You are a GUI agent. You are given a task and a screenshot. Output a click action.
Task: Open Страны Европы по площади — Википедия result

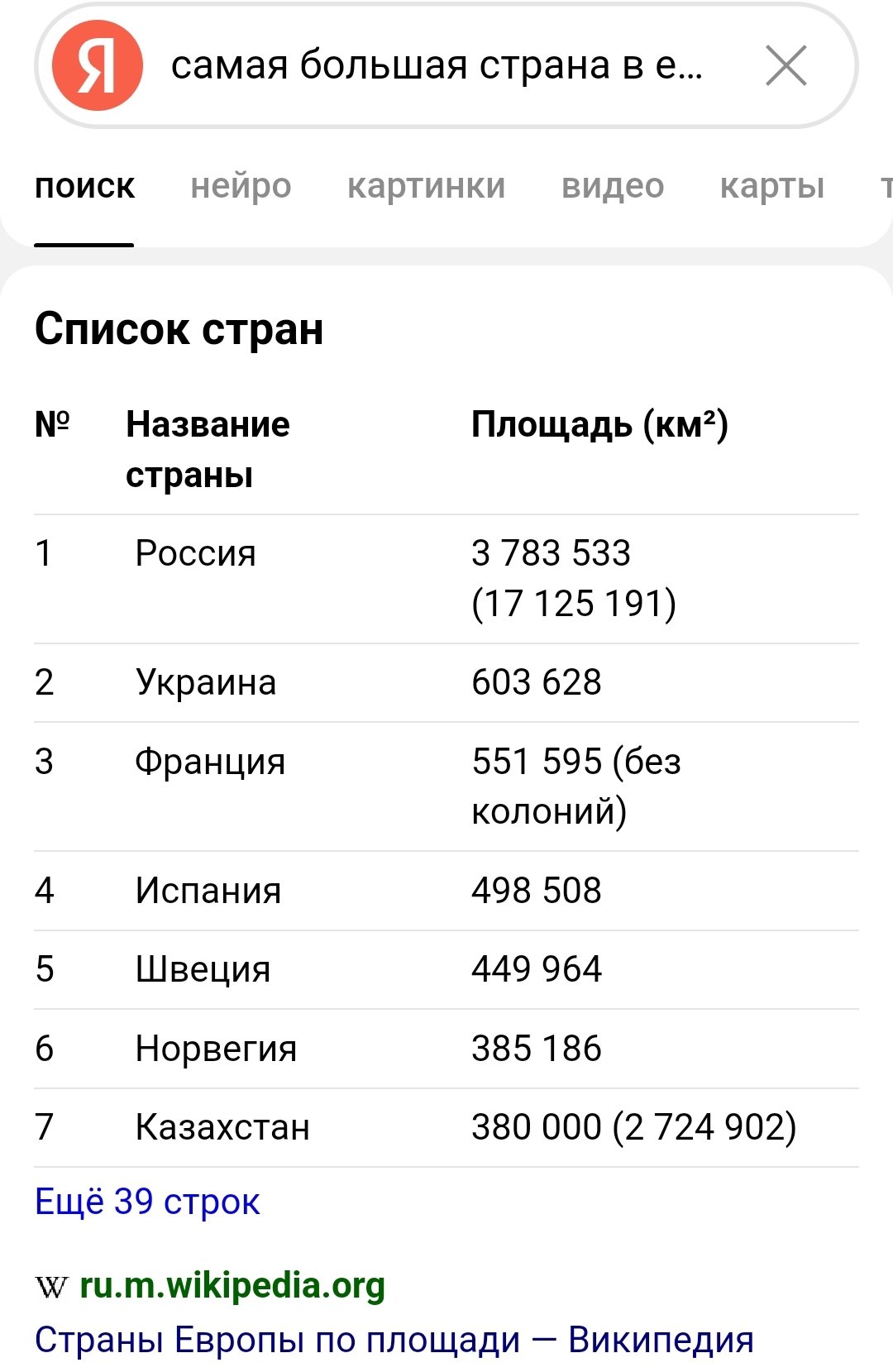point(394,1340)
